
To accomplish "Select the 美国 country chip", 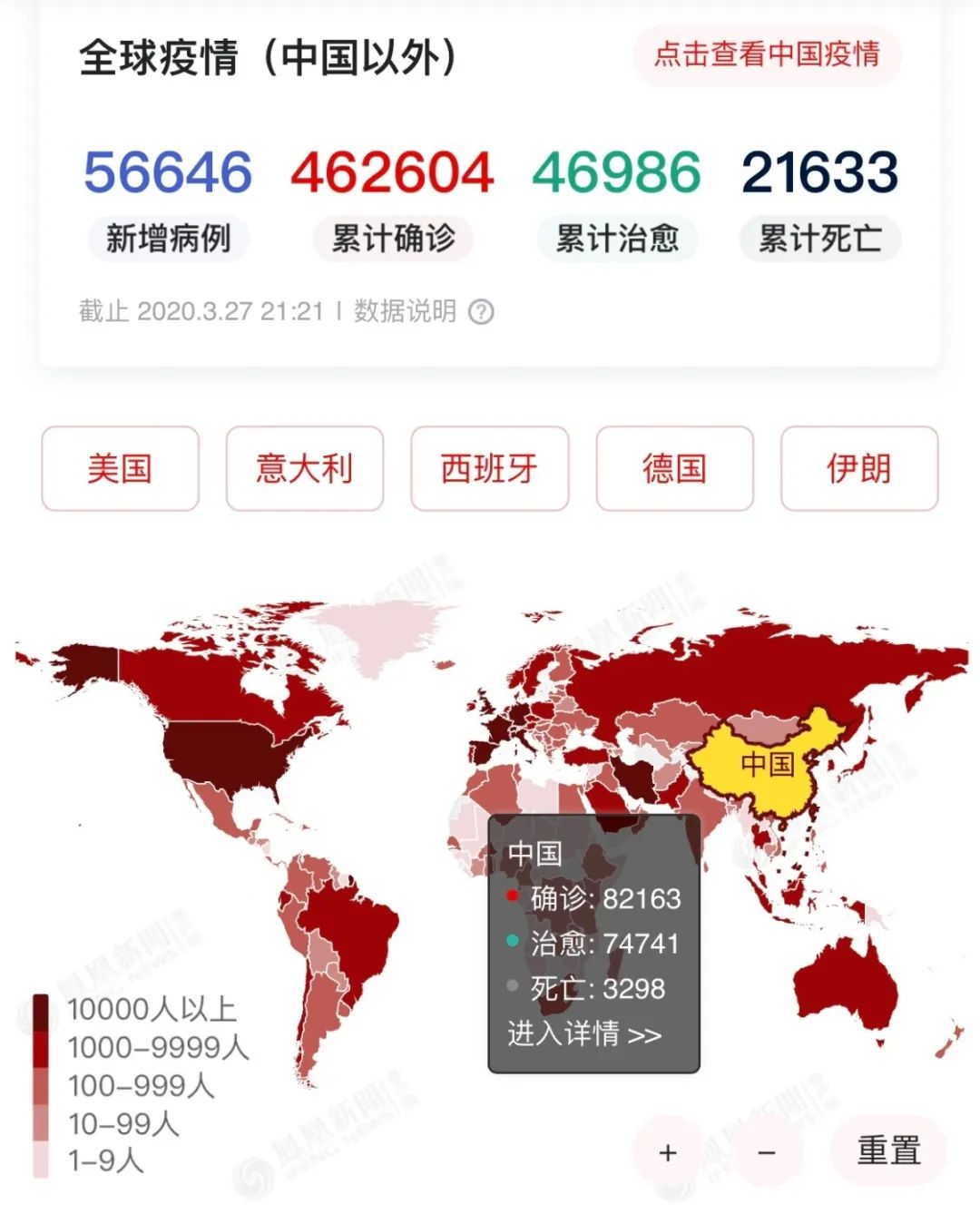I will tap(120, 469).
